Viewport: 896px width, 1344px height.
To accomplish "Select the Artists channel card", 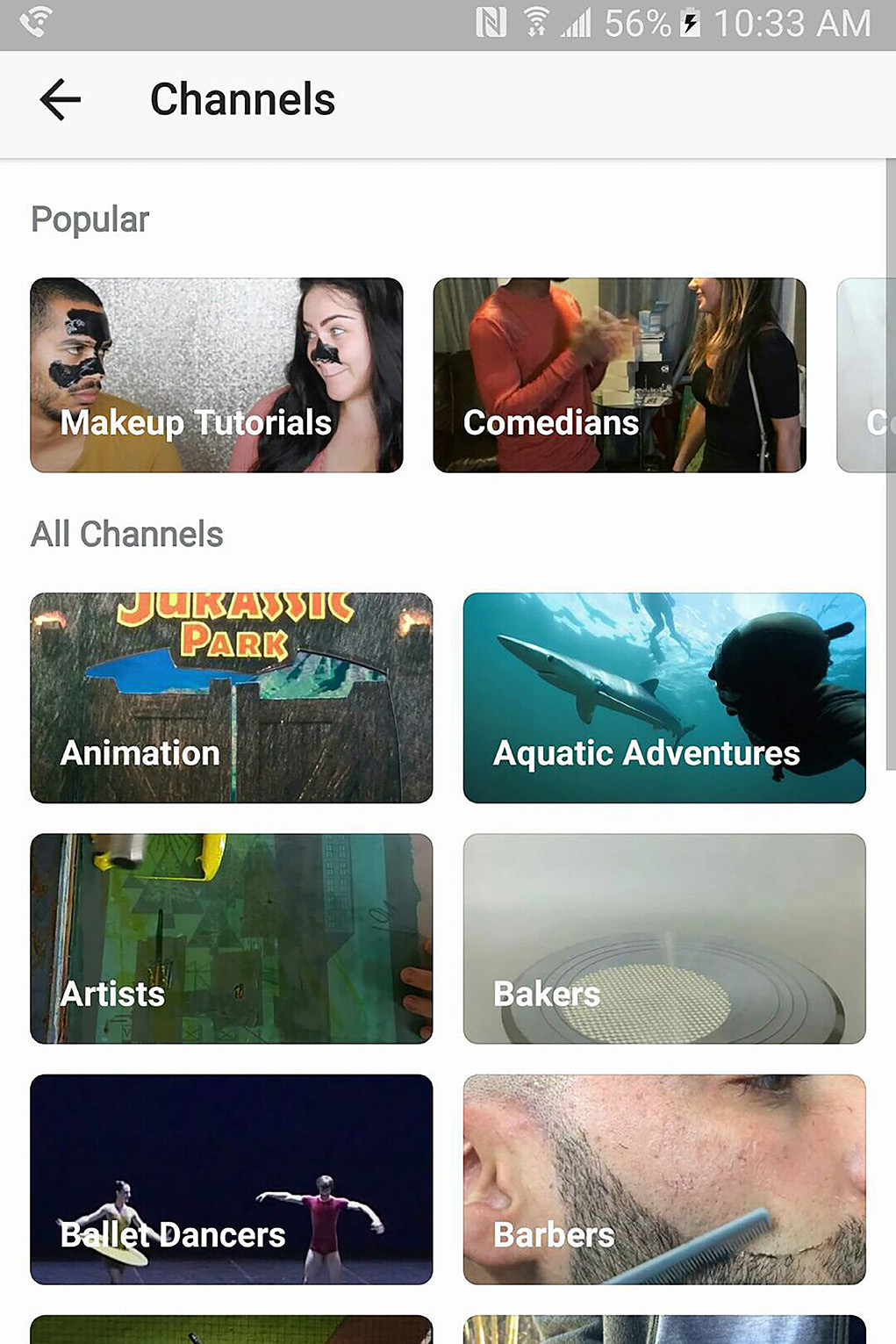I will coord(232,938).
